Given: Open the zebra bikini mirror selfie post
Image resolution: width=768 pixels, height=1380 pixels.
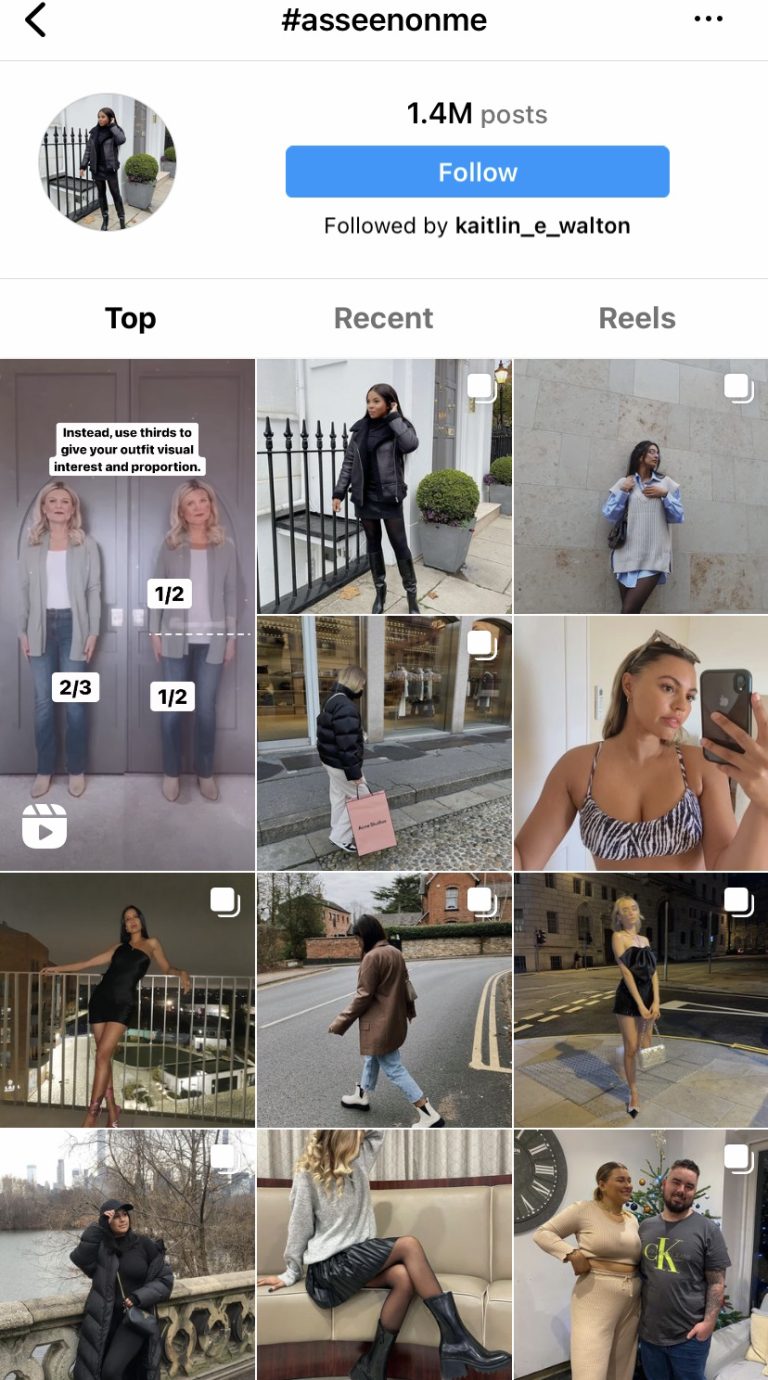Looking at the screenshot, I should (x=640, y=743).
